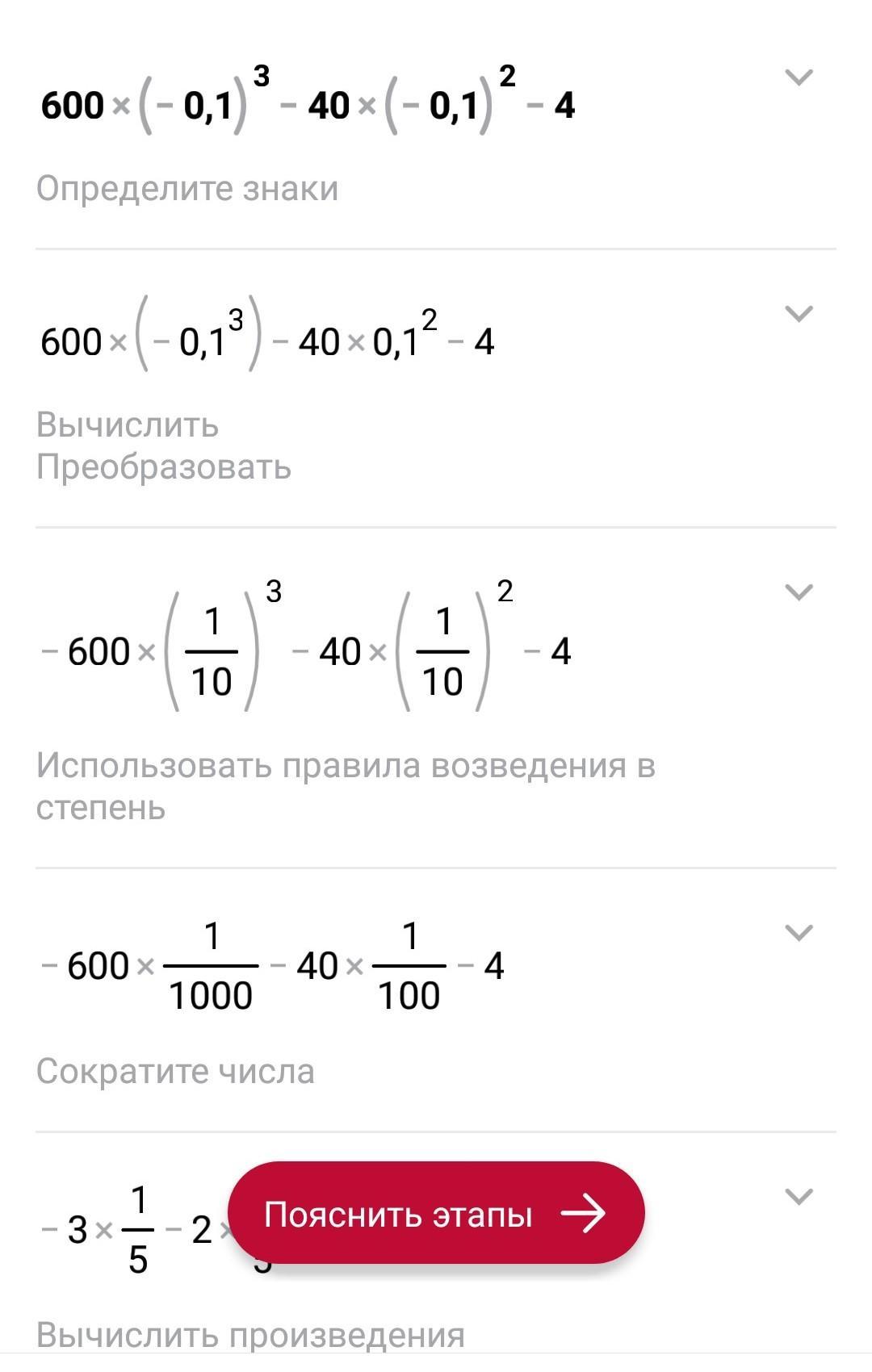Expand the Определите знаки step
The width and height of the screenshot is (872, 1372).
coord(798,77)
